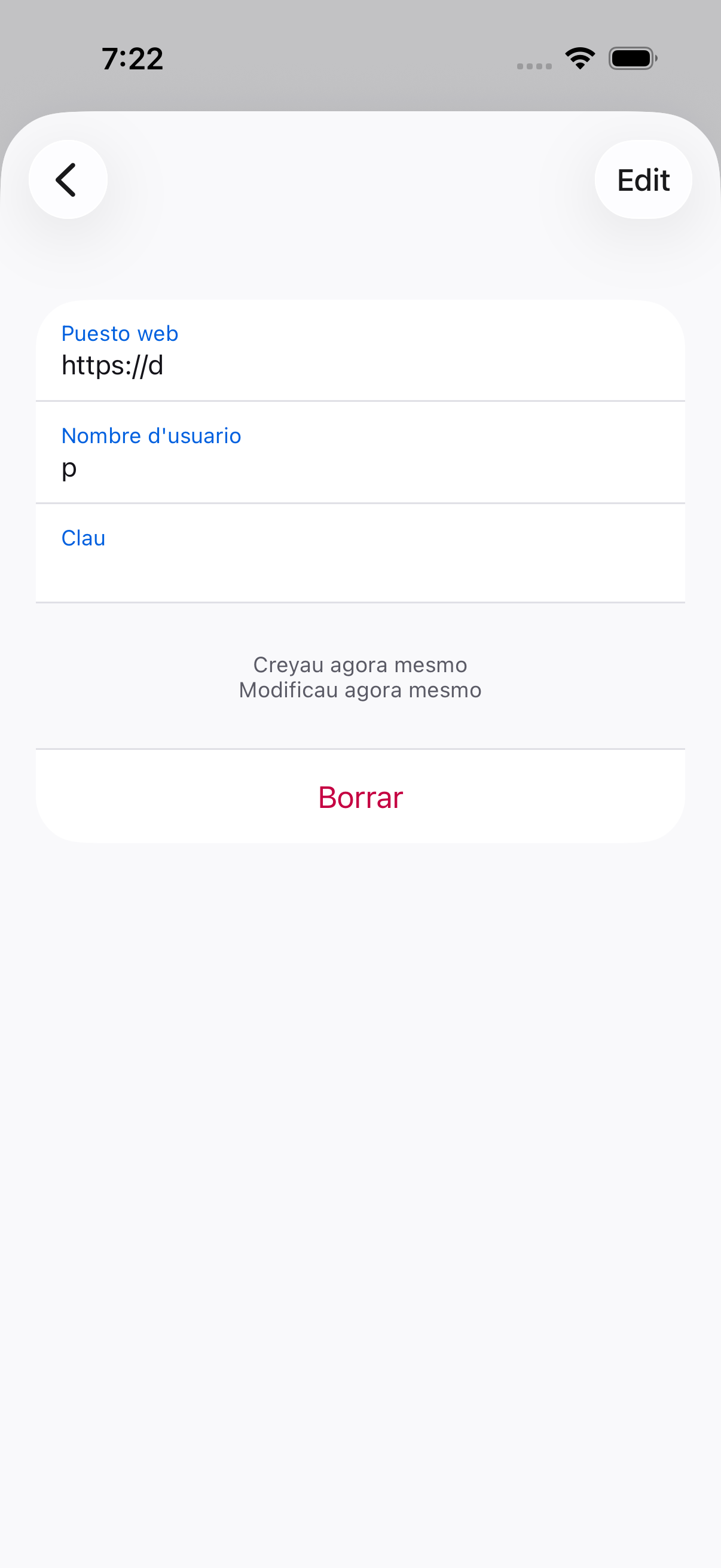Delete this login with Borrar
This screenshot has width=721, height=1568.
360,797
